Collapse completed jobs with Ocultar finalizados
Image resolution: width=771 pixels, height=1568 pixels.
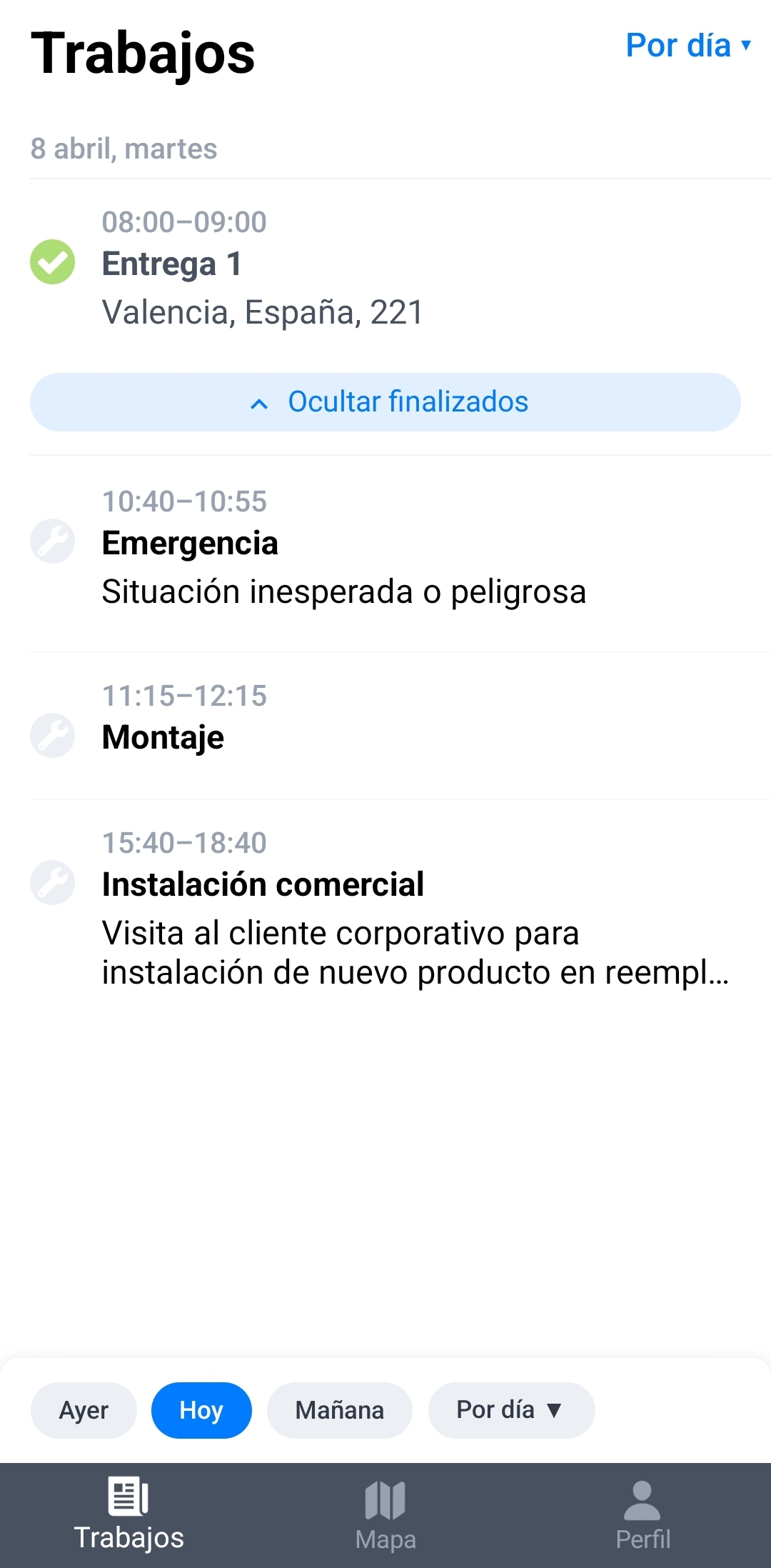[385, 402]
